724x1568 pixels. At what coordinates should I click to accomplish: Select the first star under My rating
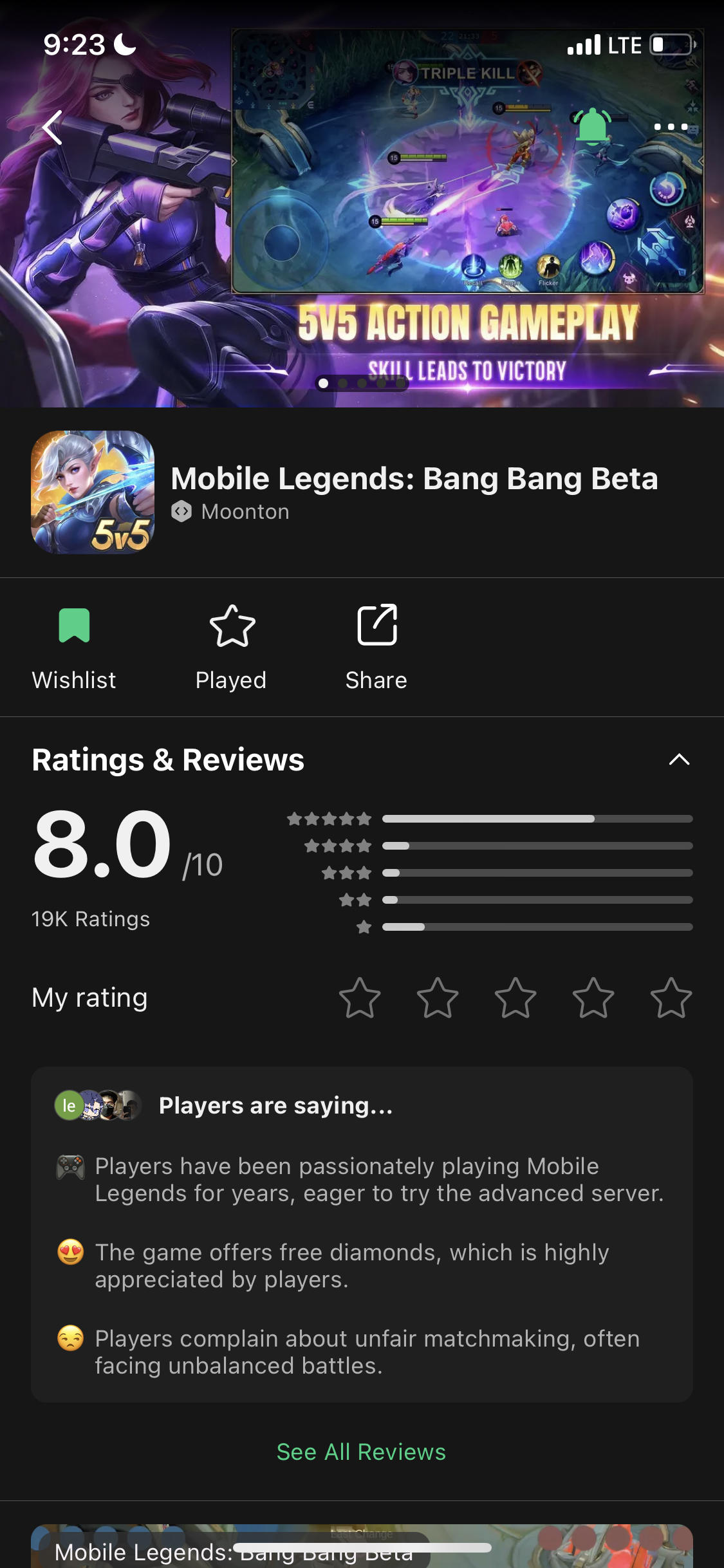pyautogui.click(x=360, y=997)
